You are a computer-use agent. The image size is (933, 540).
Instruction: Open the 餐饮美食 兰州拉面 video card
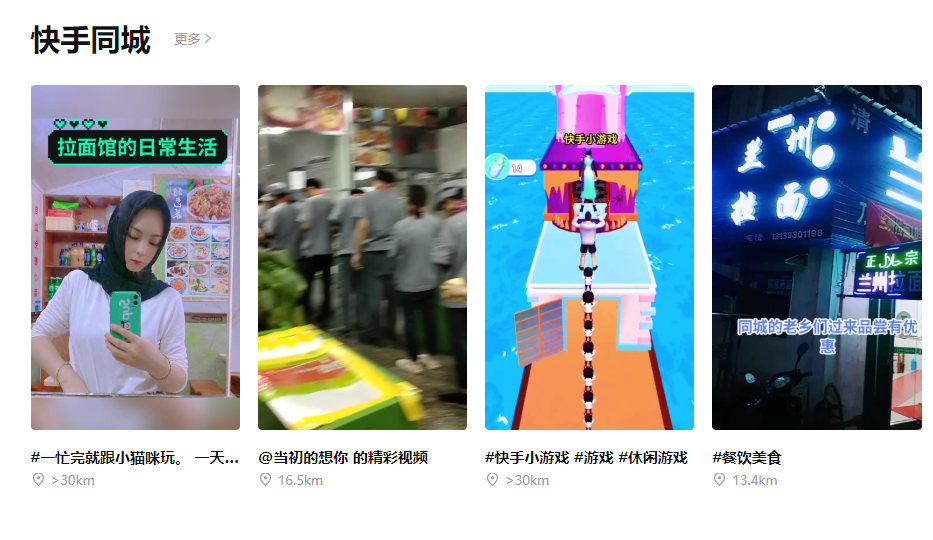[x=816, y=257]
